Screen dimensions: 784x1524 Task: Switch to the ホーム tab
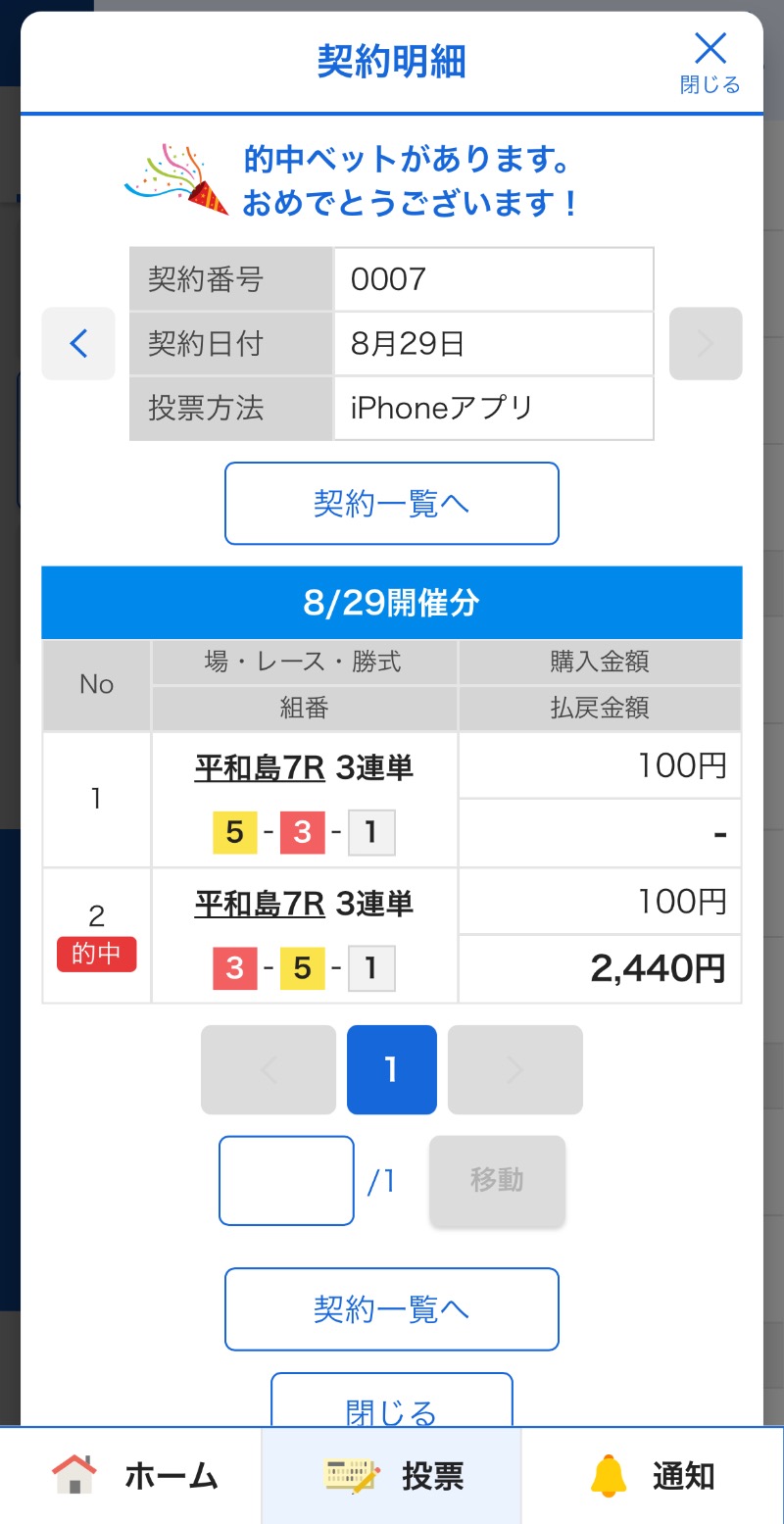tap(132, 1475)
